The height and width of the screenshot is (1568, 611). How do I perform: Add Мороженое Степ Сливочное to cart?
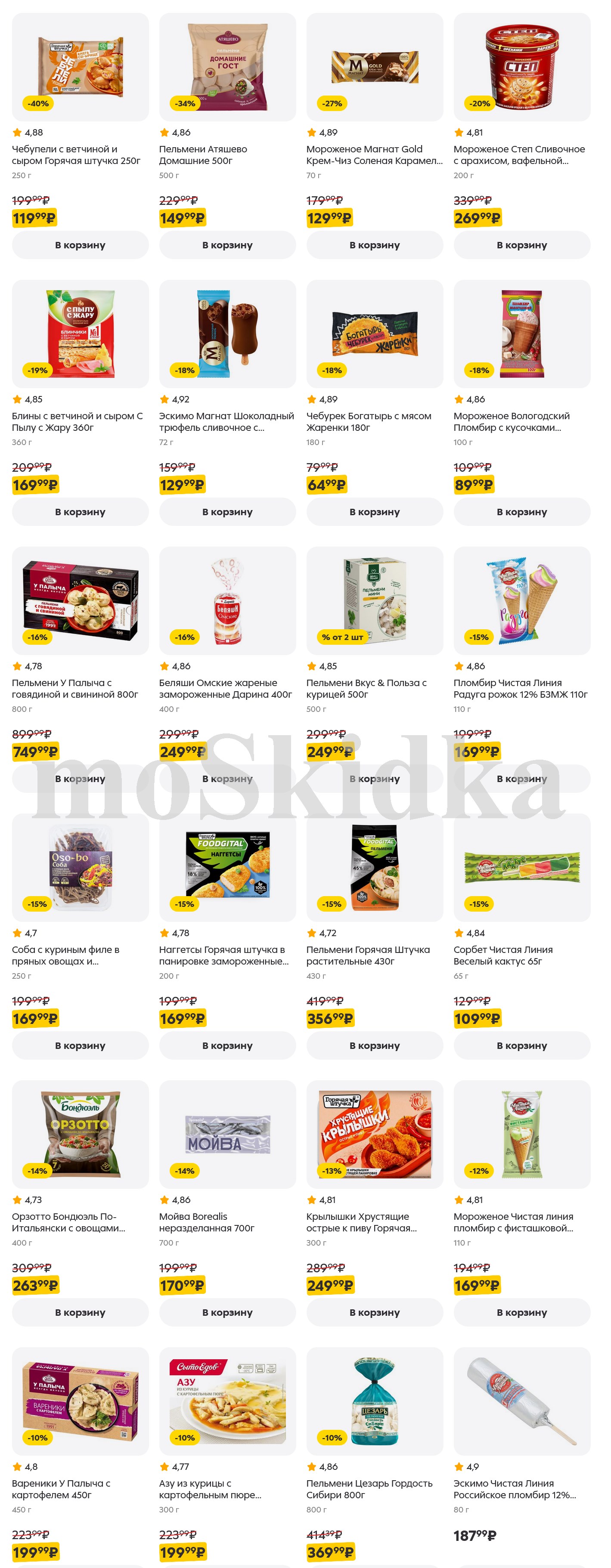pos(521,245)
